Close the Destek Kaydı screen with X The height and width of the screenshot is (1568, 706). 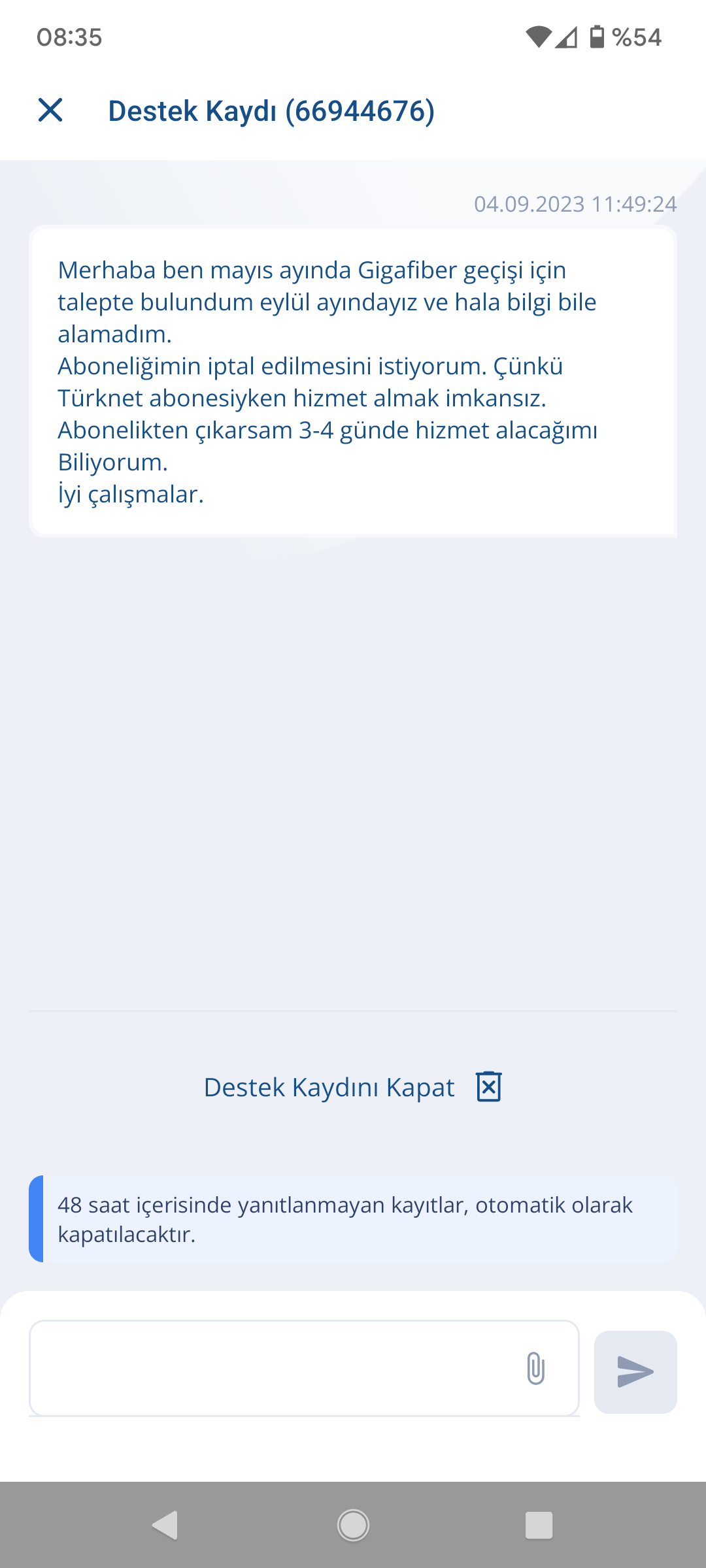tap(50, 110)
